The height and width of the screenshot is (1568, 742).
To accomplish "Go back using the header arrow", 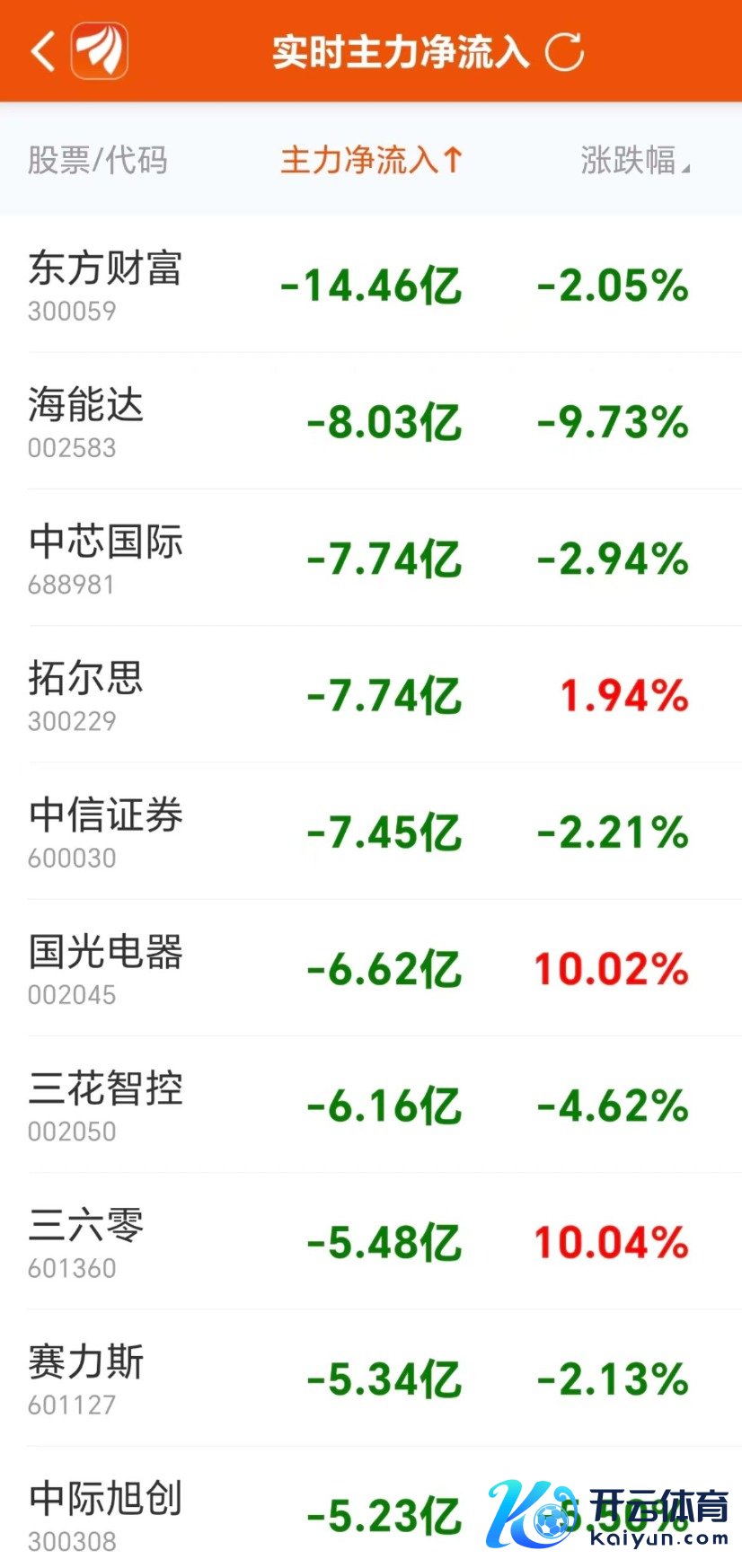I will (42, 51).
